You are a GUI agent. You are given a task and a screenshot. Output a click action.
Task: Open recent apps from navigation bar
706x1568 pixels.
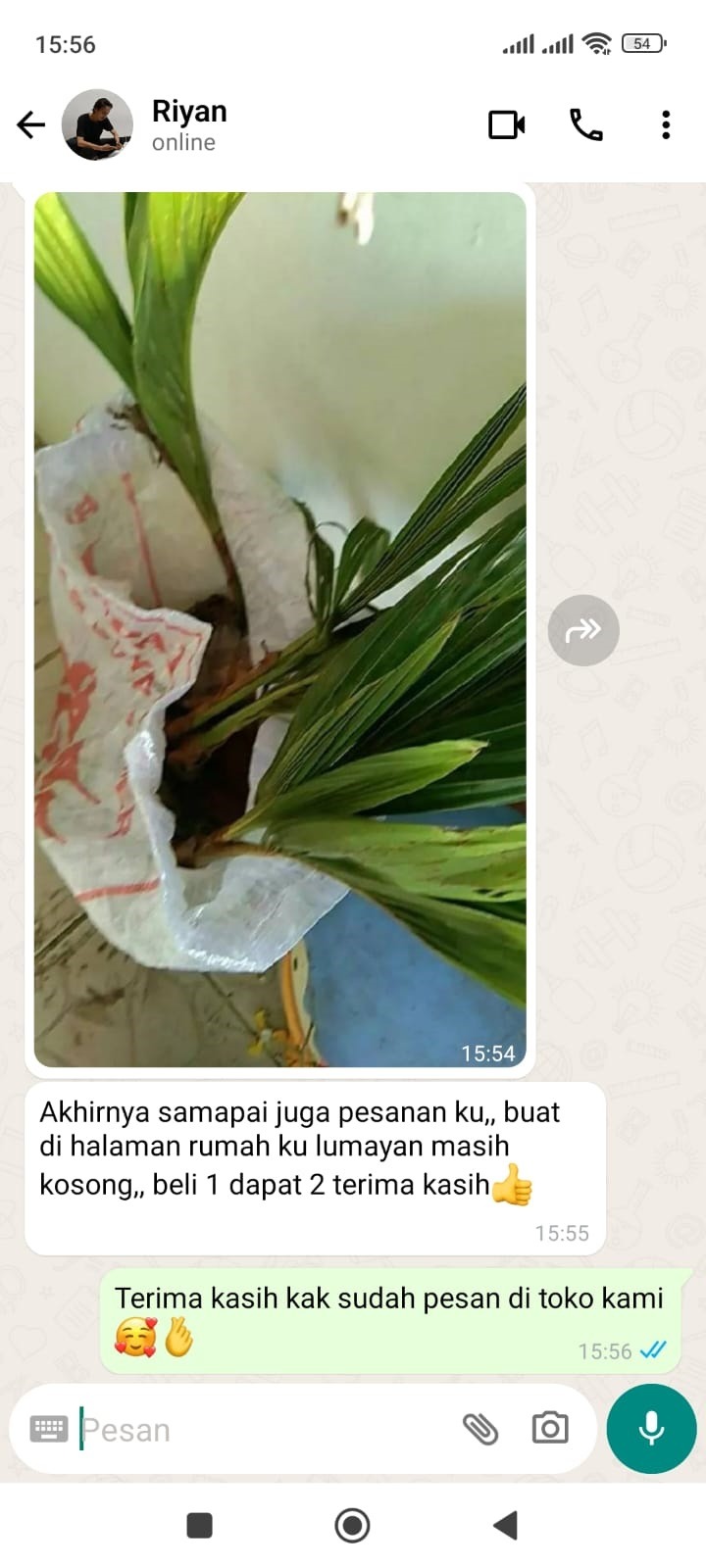coord(200,1525)
